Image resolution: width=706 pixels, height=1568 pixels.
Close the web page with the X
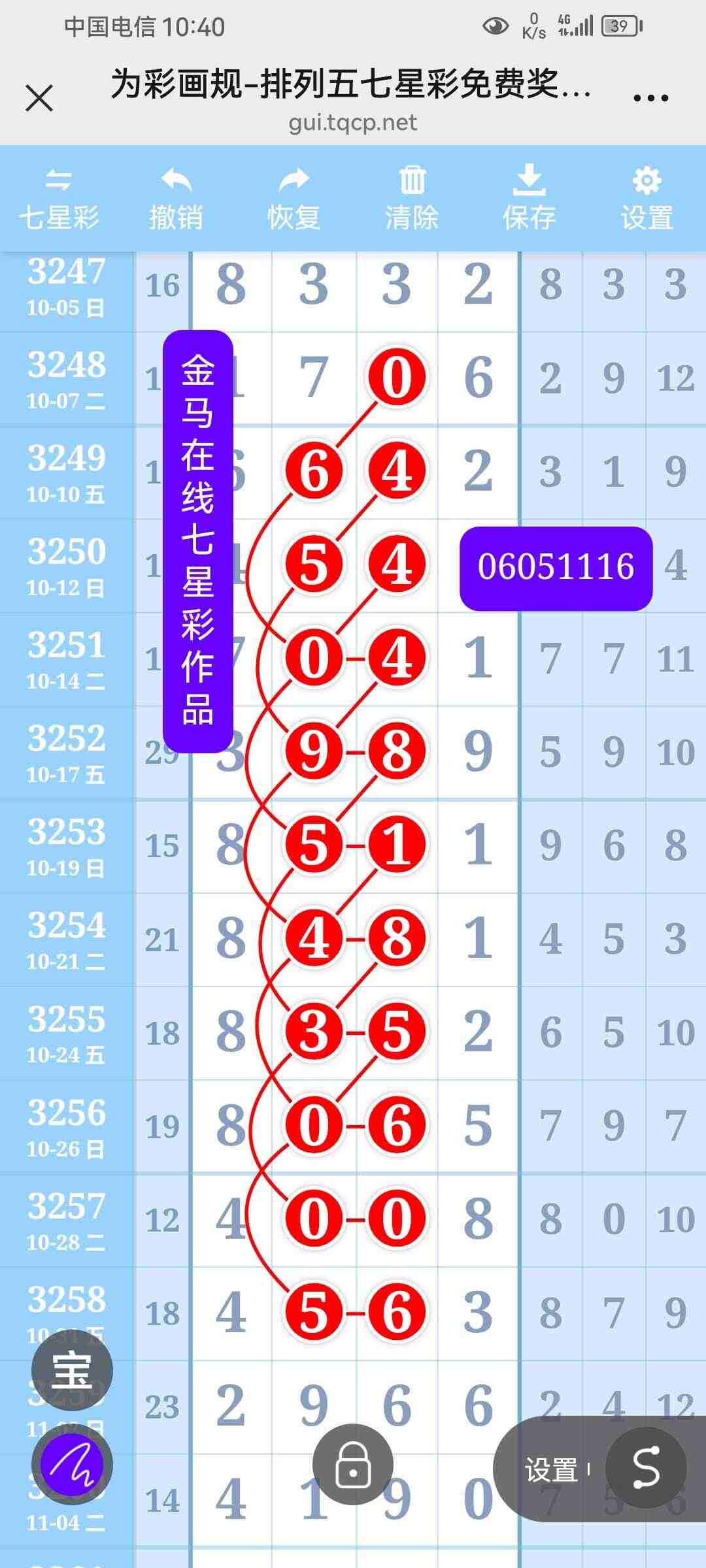tap(39, 99)
